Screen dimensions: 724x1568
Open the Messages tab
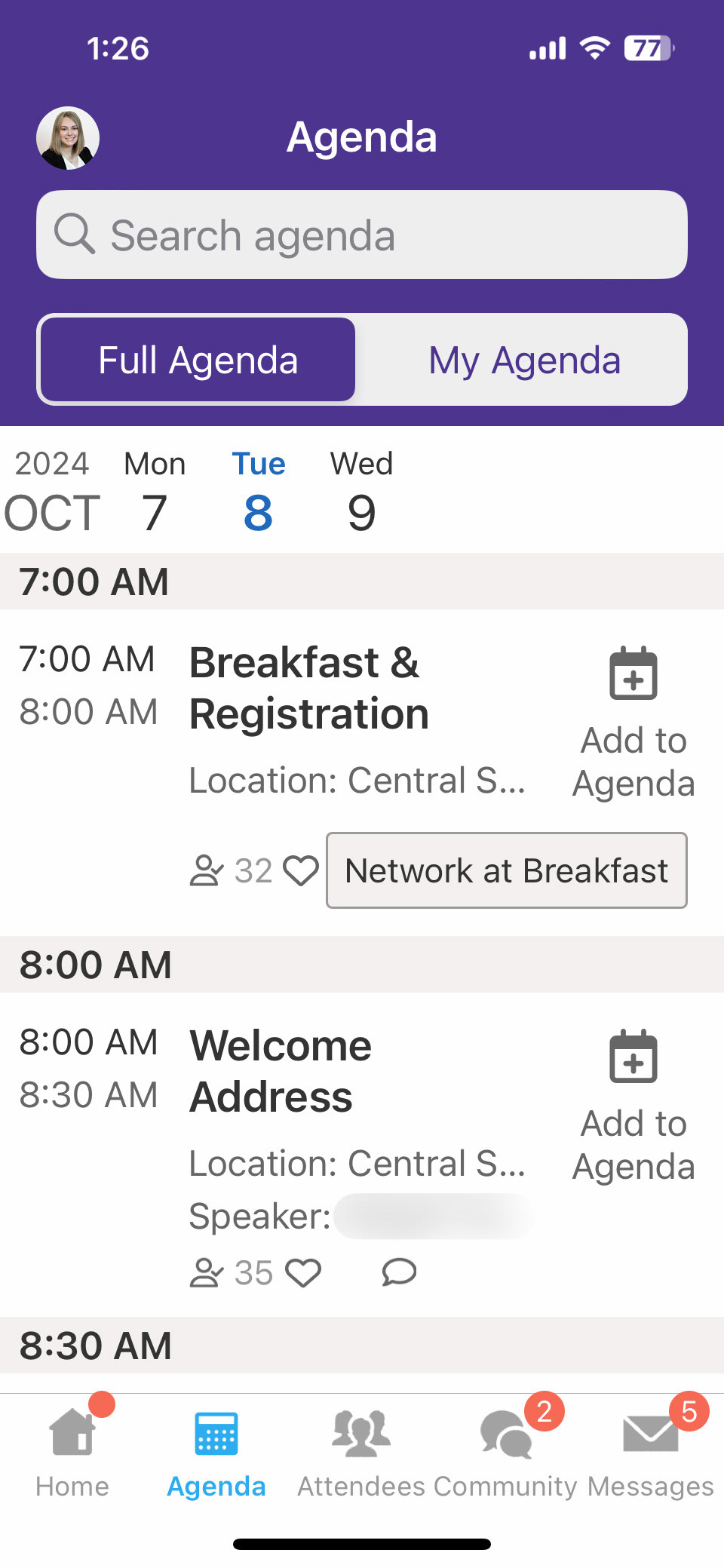[650, 1453]
